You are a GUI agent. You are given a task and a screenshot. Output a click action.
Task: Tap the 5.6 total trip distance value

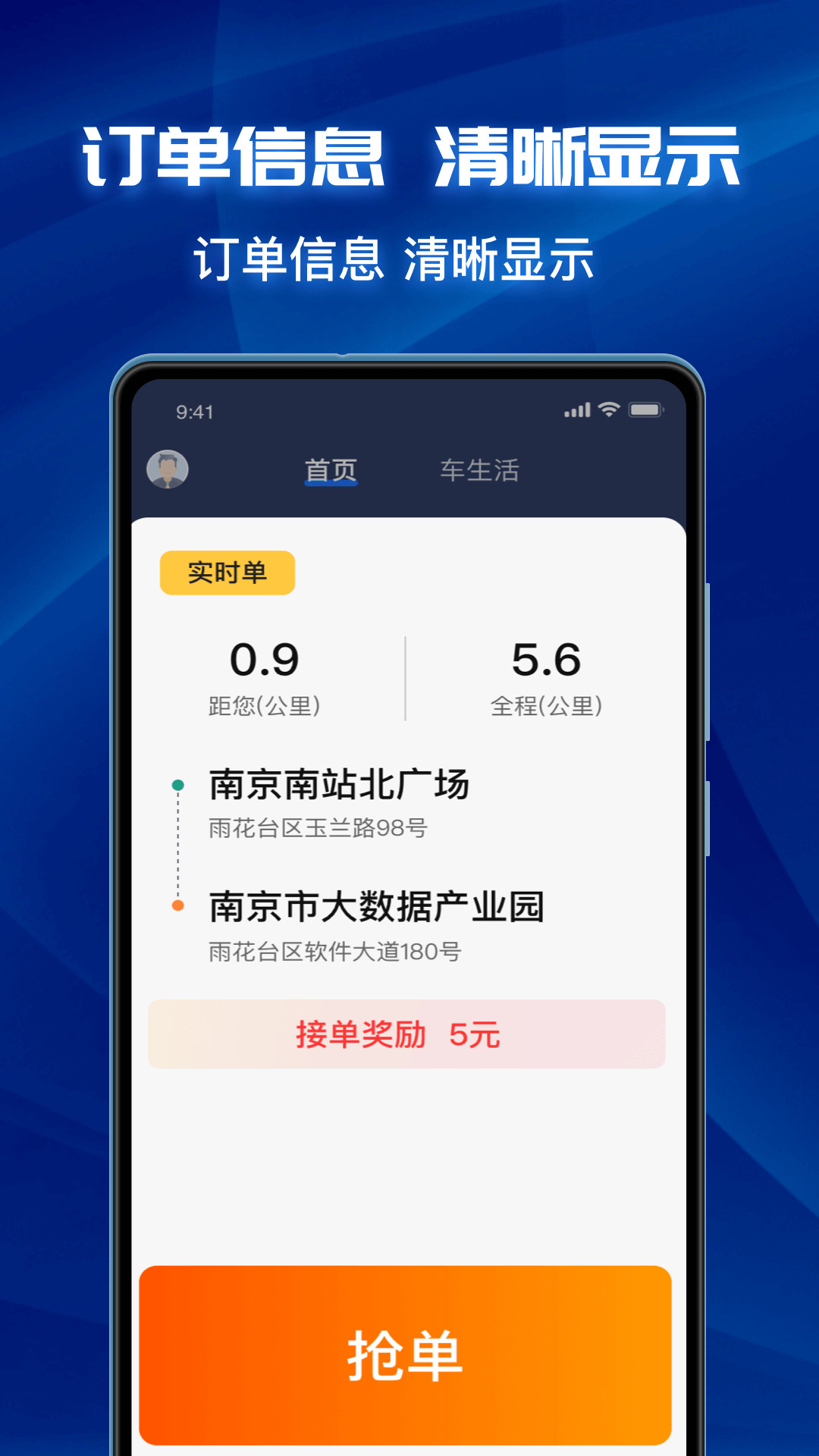549,661
